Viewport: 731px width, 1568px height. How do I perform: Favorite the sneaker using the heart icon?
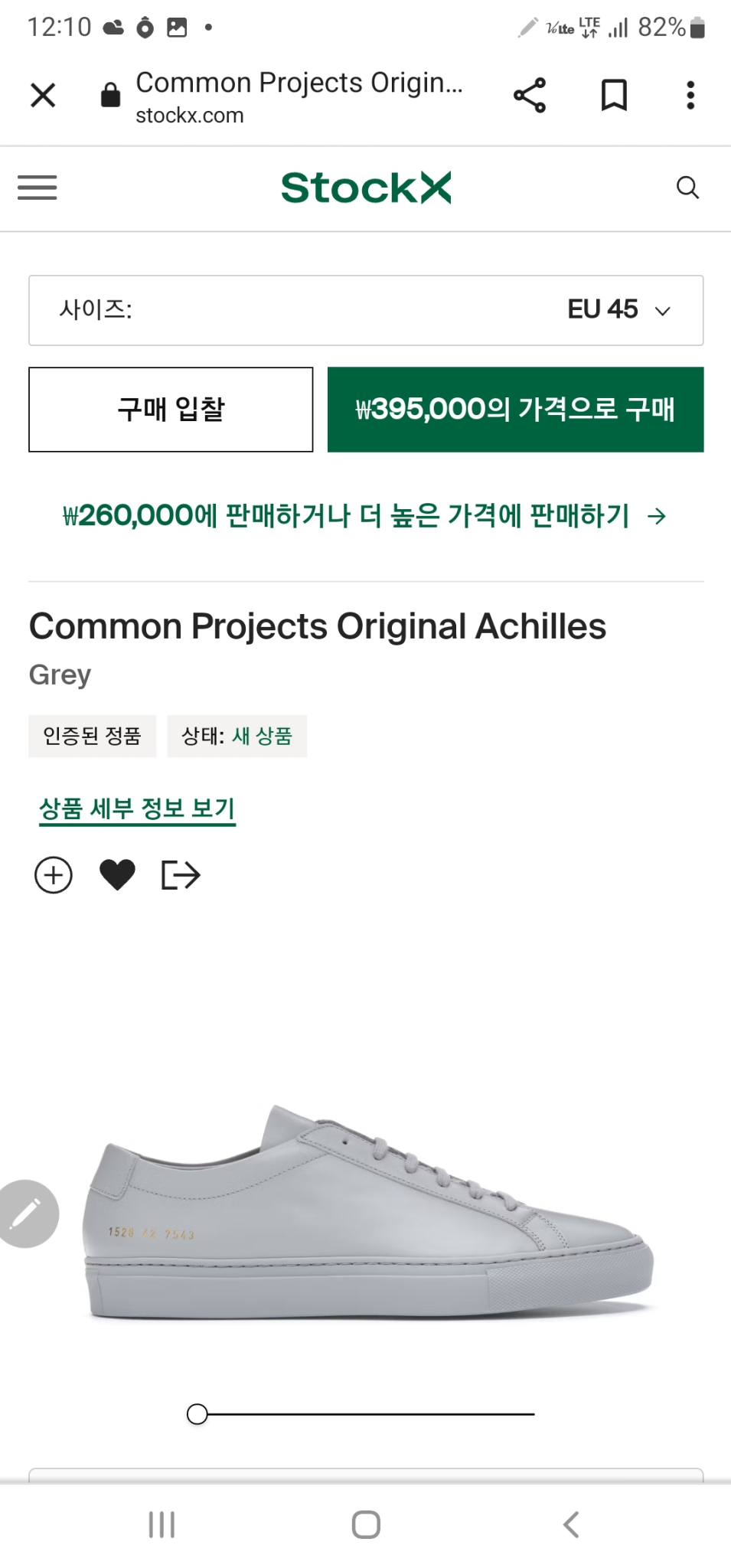click(x=117, y=874)
